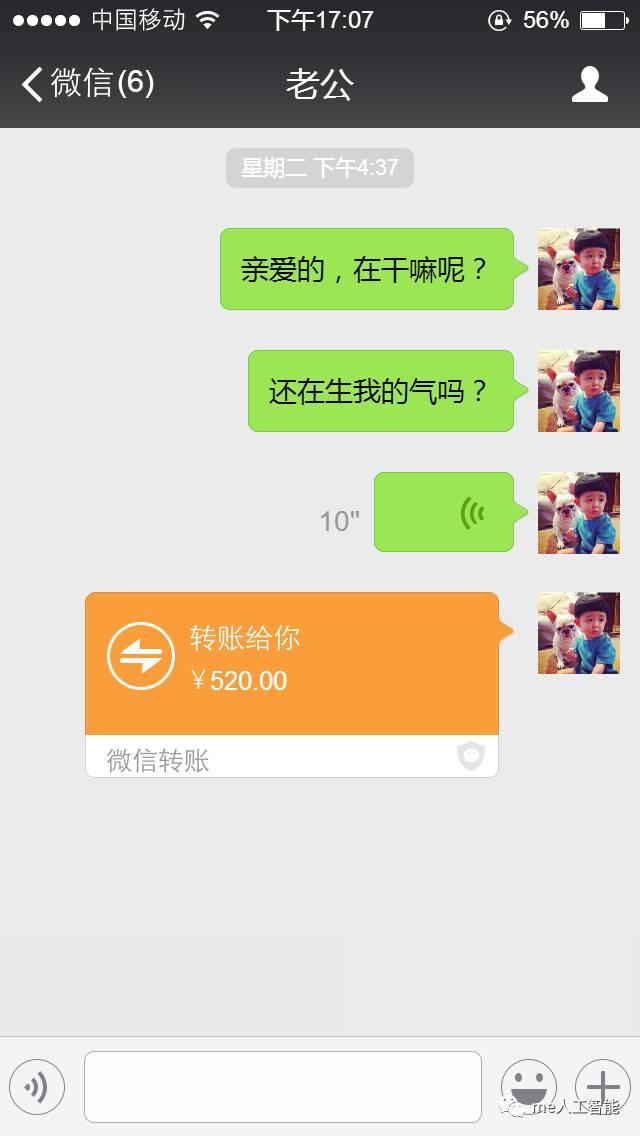Open the plus attachments menu
This screenshot has height=1136, width=640.
[602, 1087]
